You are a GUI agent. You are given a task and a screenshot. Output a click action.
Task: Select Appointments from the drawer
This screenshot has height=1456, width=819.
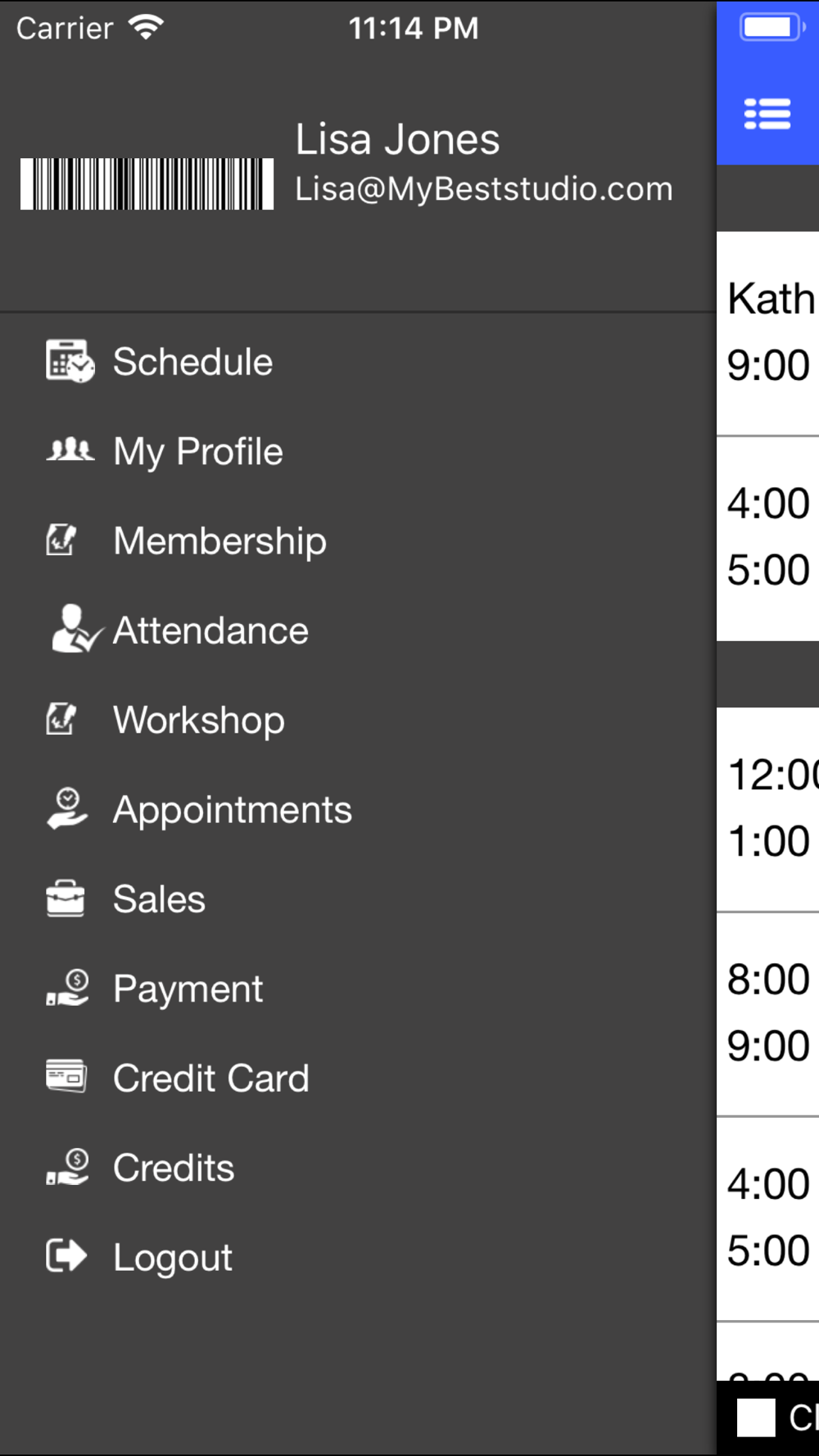pos(358,809)
